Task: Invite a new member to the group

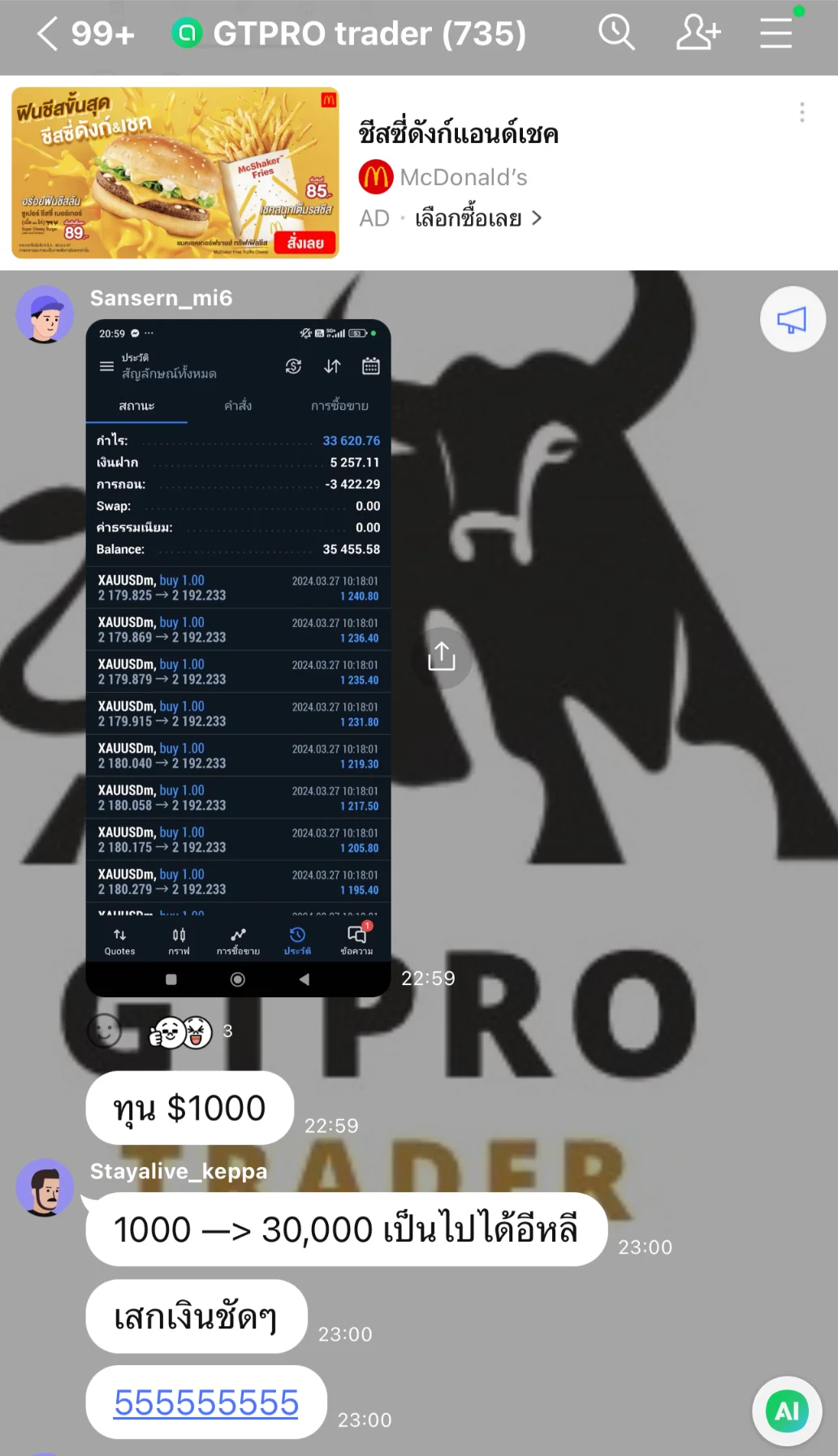Action: click(x=698, y=34)
